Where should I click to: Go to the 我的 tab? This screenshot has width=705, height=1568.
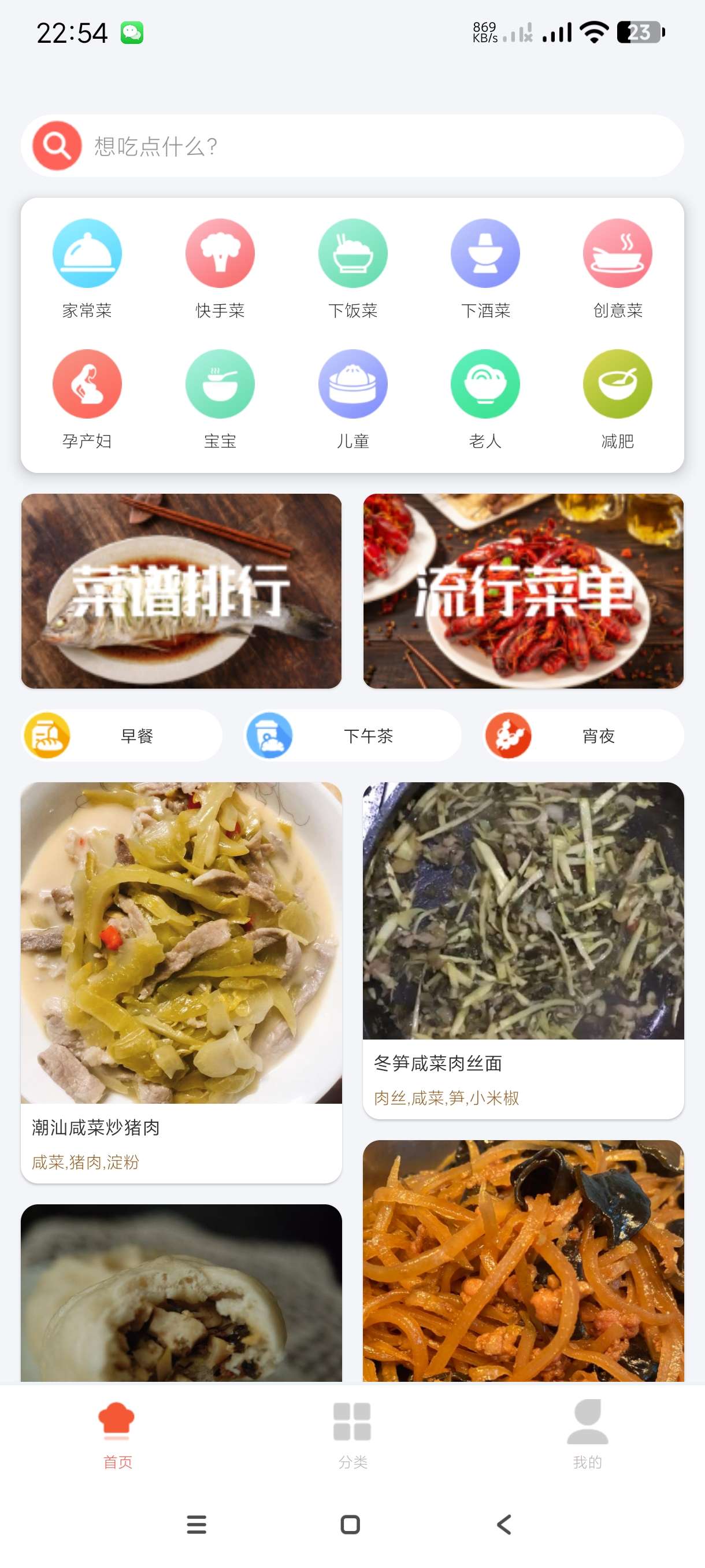pos(587,1434)
